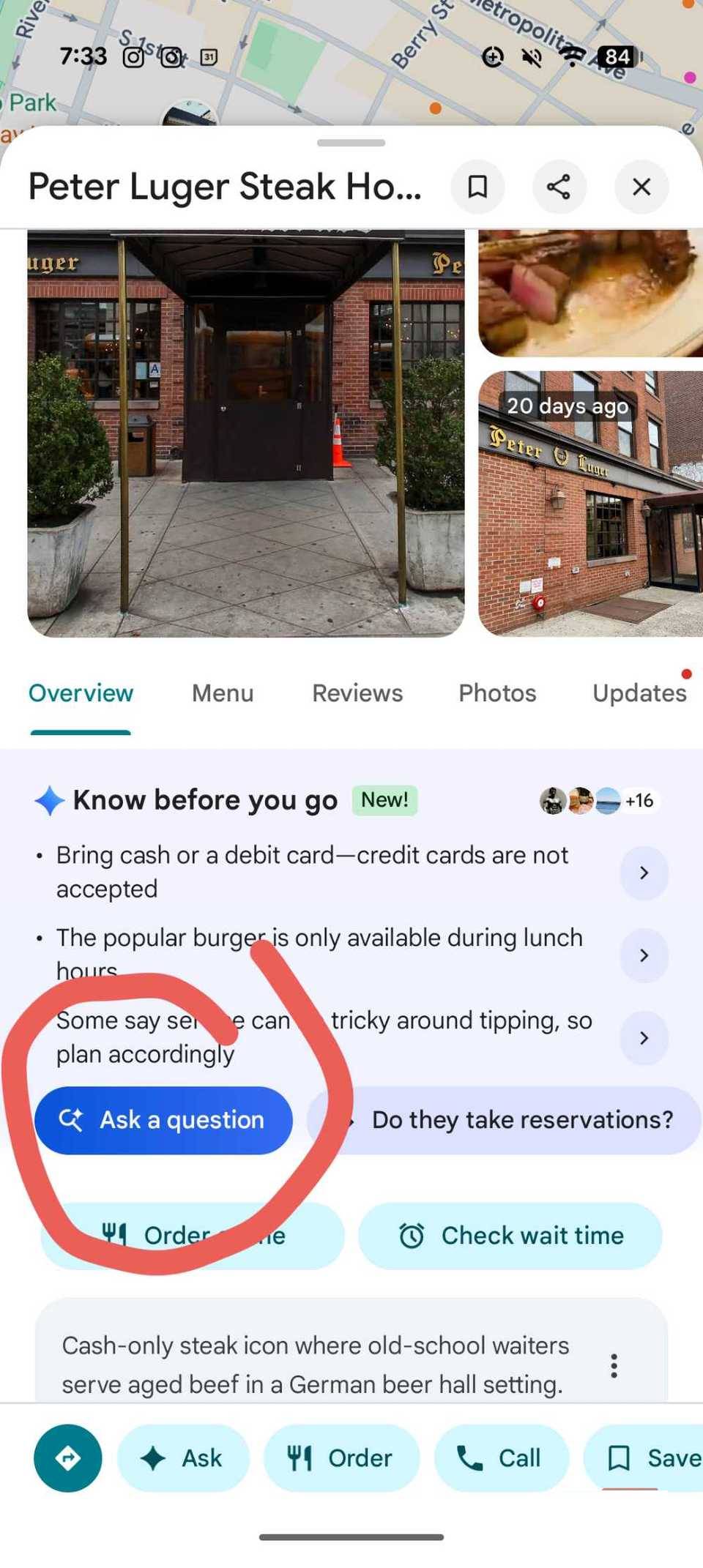Go to the Updates tab
Screen dimensions: 703x1568
[x=639, y=693]
